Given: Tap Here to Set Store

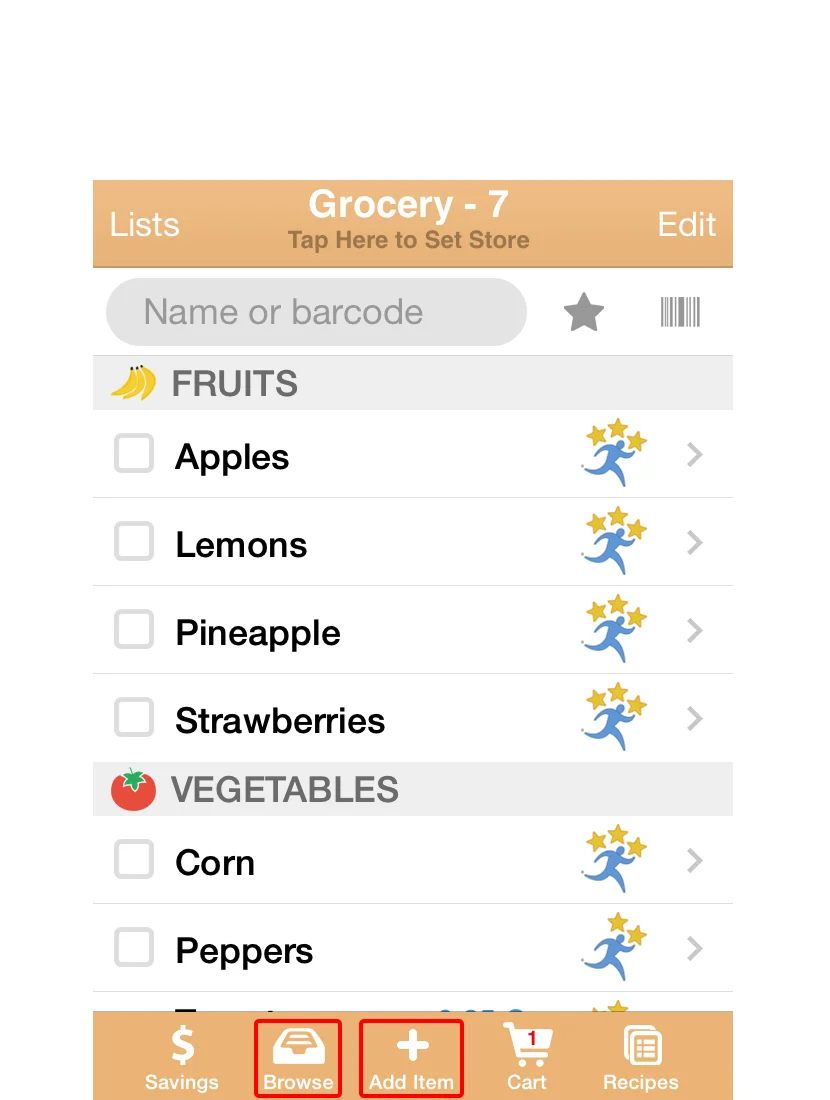Looking at the screenshot, I should tap(408, 240).
